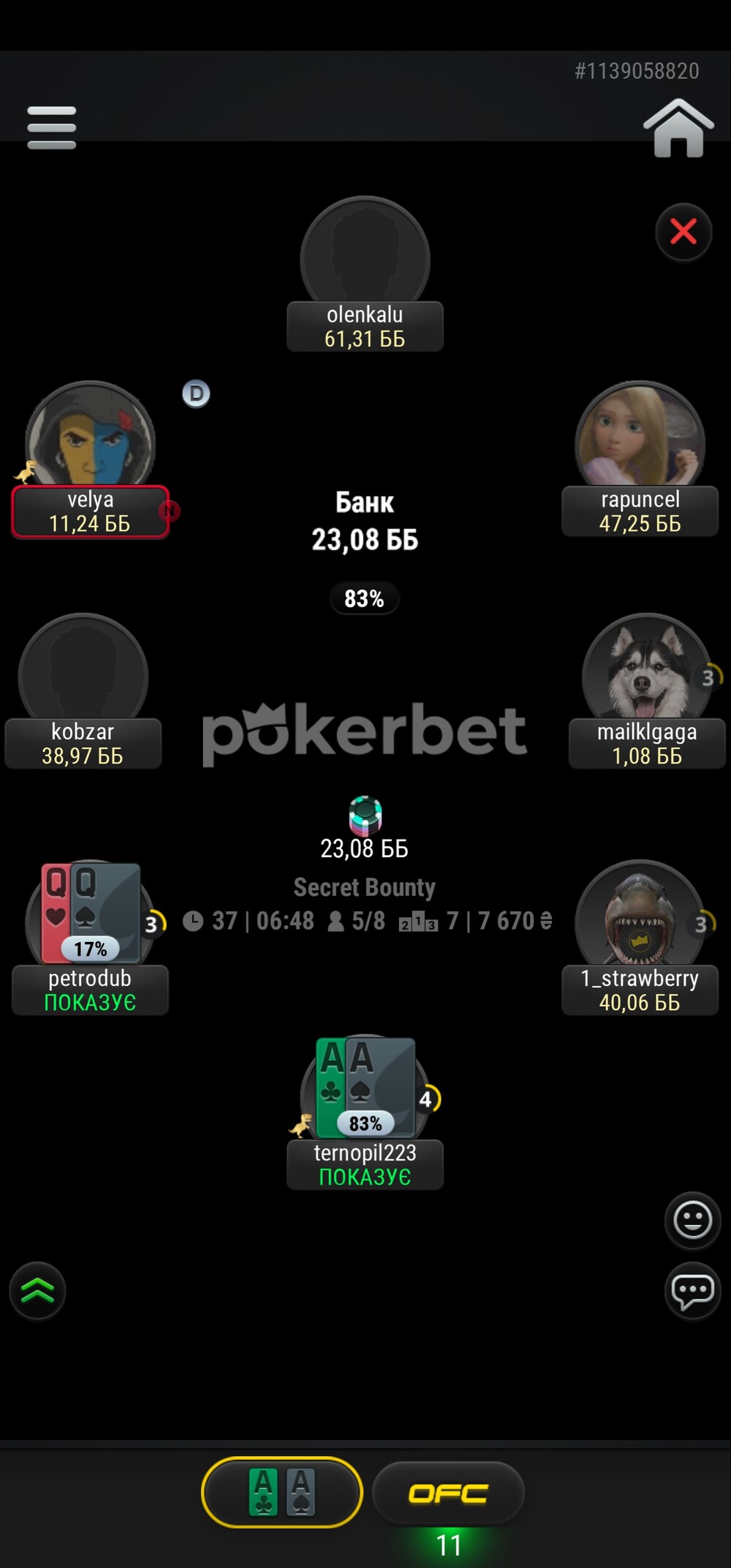This screenshot has width=731, height=1568.
Task: Open Secret Bounty tournament info
Action: click(365, 887)
